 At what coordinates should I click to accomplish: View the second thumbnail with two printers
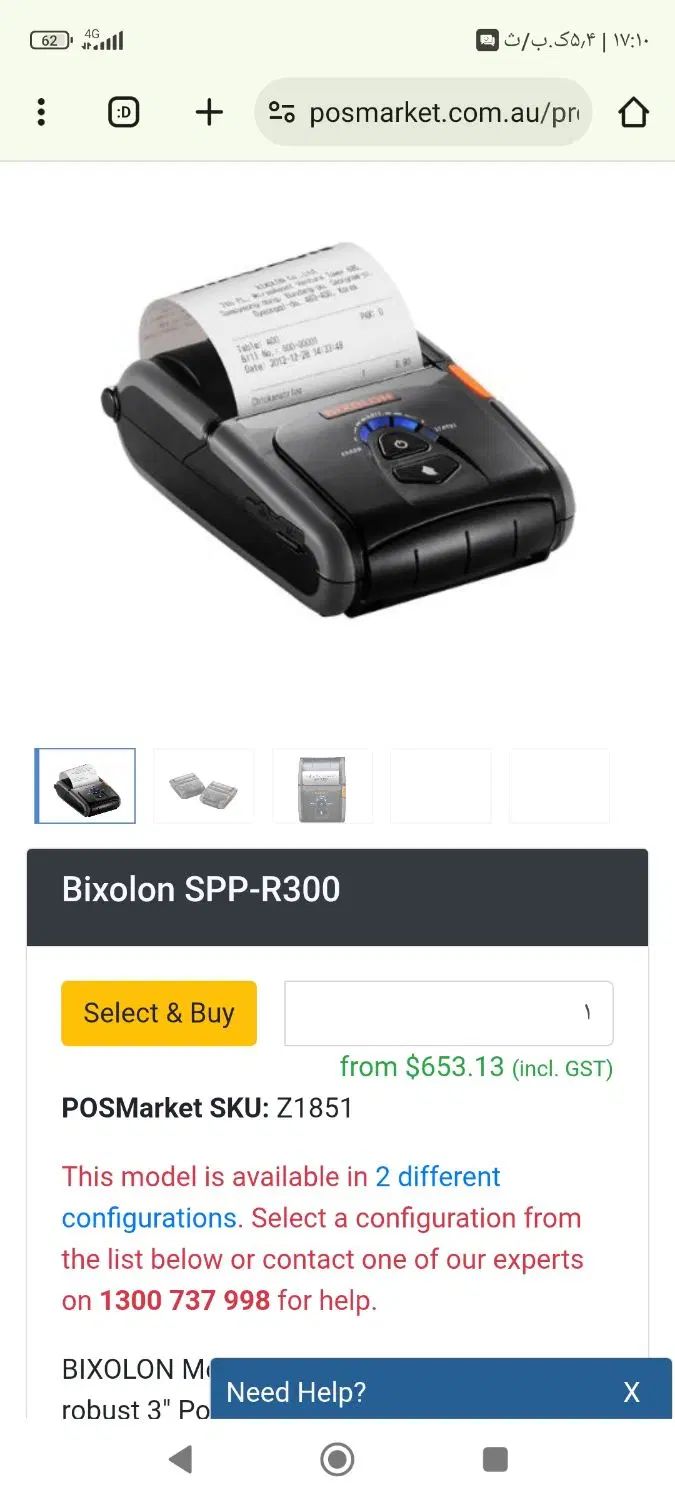pyautogui.click(x=204, y=786)
